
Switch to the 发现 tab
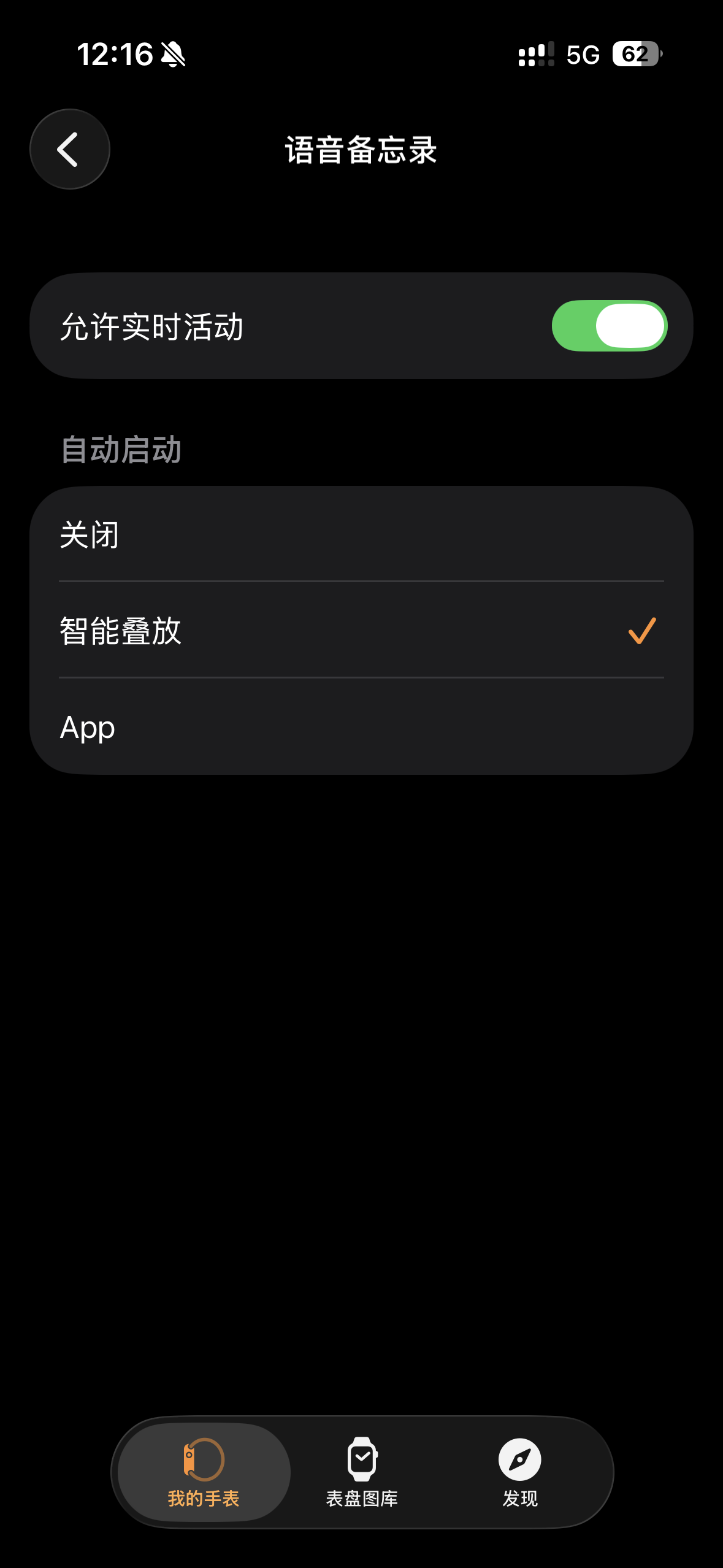519,1472
